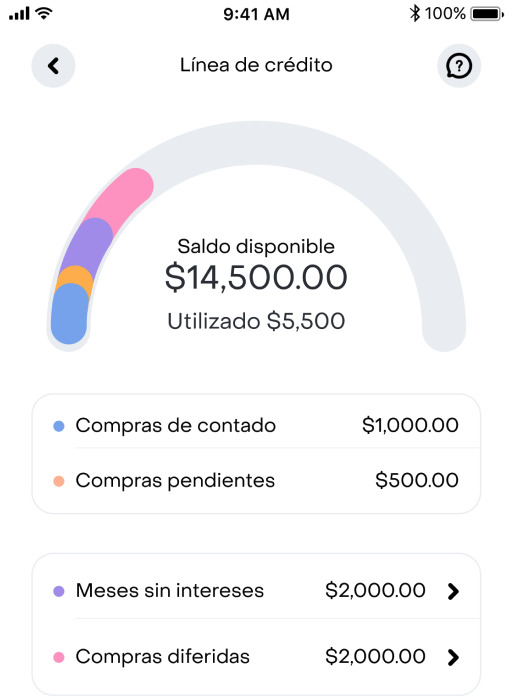This screenshot has width=513, height=700.
Task: Go back using the arrow button
Action: click(53, 66)
